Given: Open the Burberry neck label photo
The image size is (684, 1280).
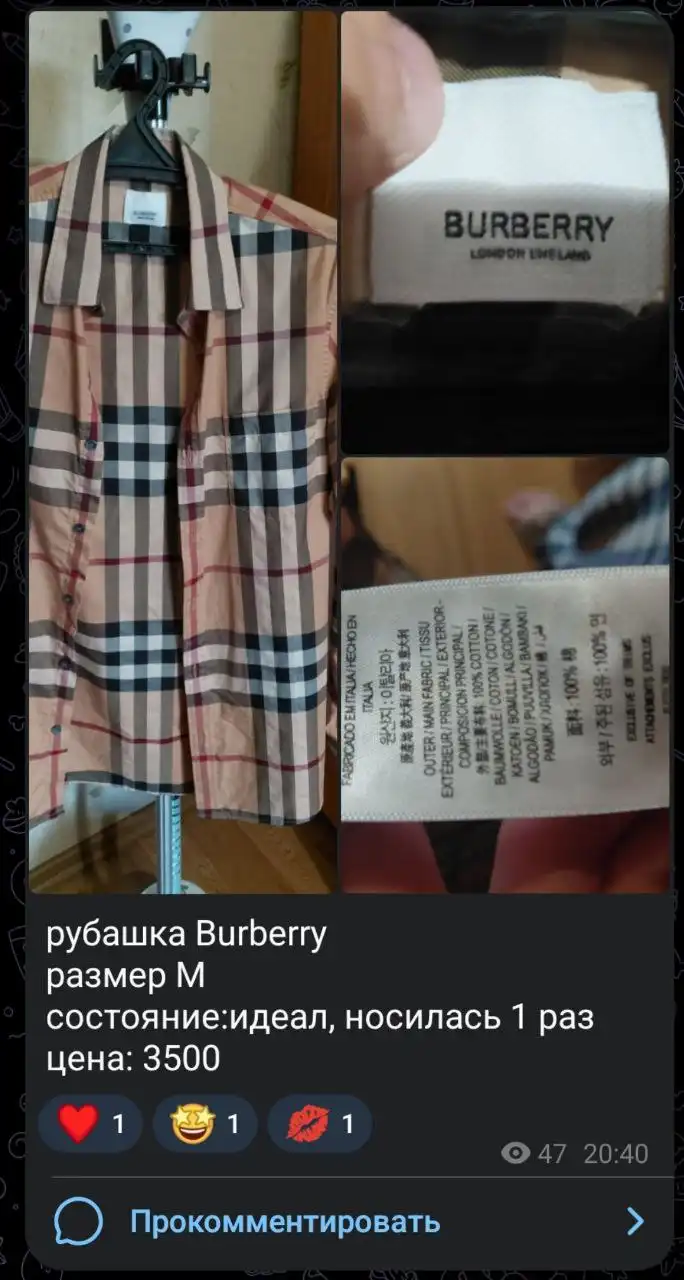Looking at the screenshot, I should (x=505, y=232).
